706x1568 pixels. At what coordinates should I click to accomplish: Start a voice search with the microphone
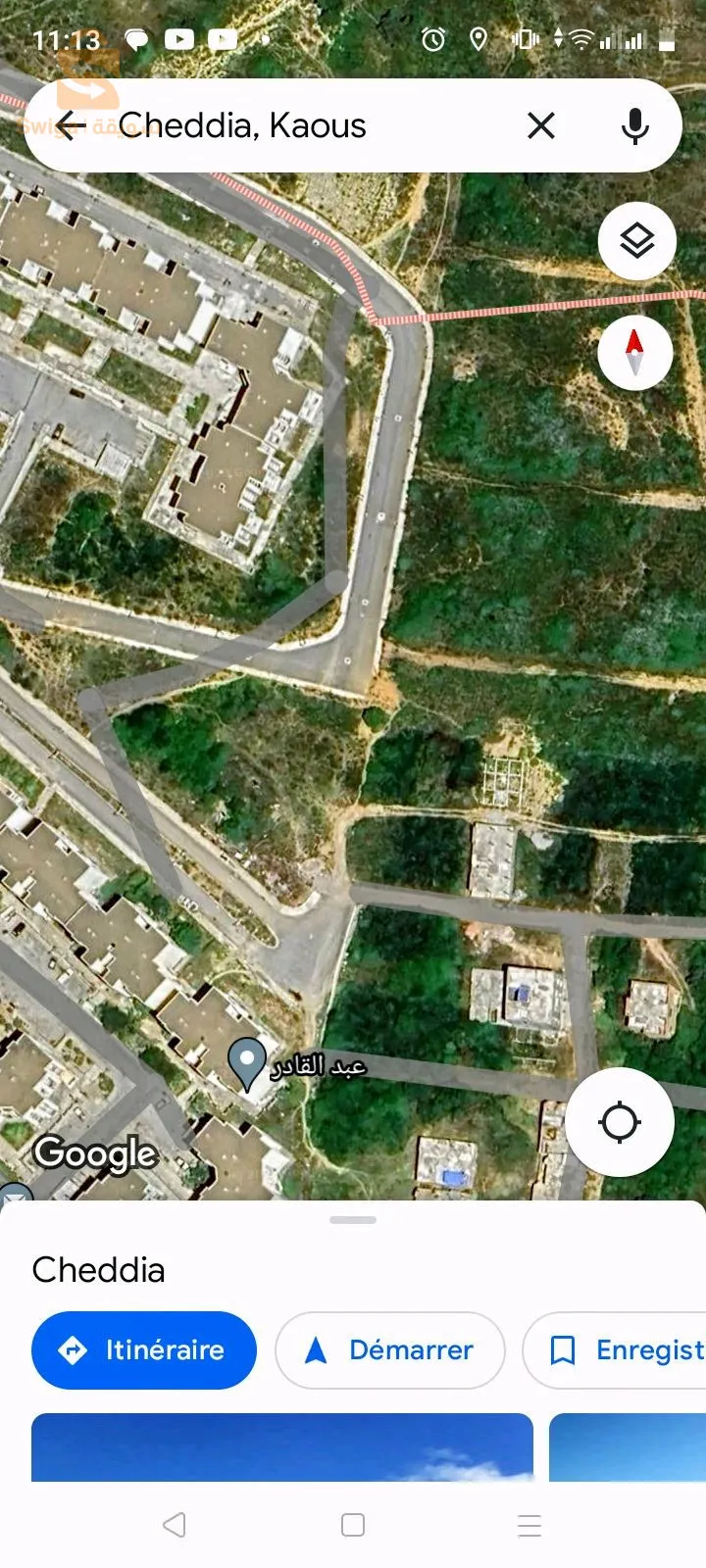(x=635, y=125)
